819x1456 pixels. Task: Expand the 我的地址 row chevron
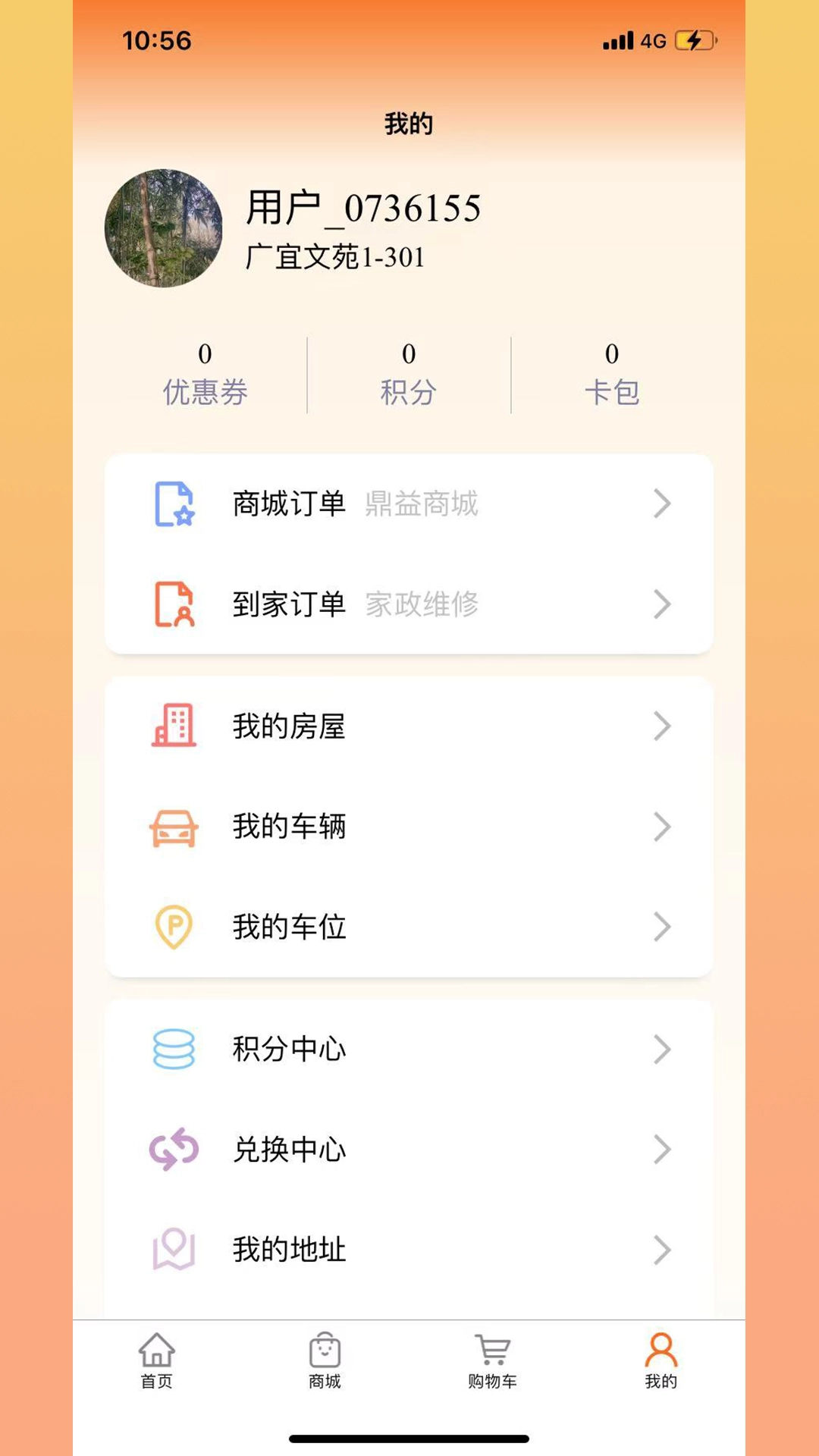[663, 1250]
